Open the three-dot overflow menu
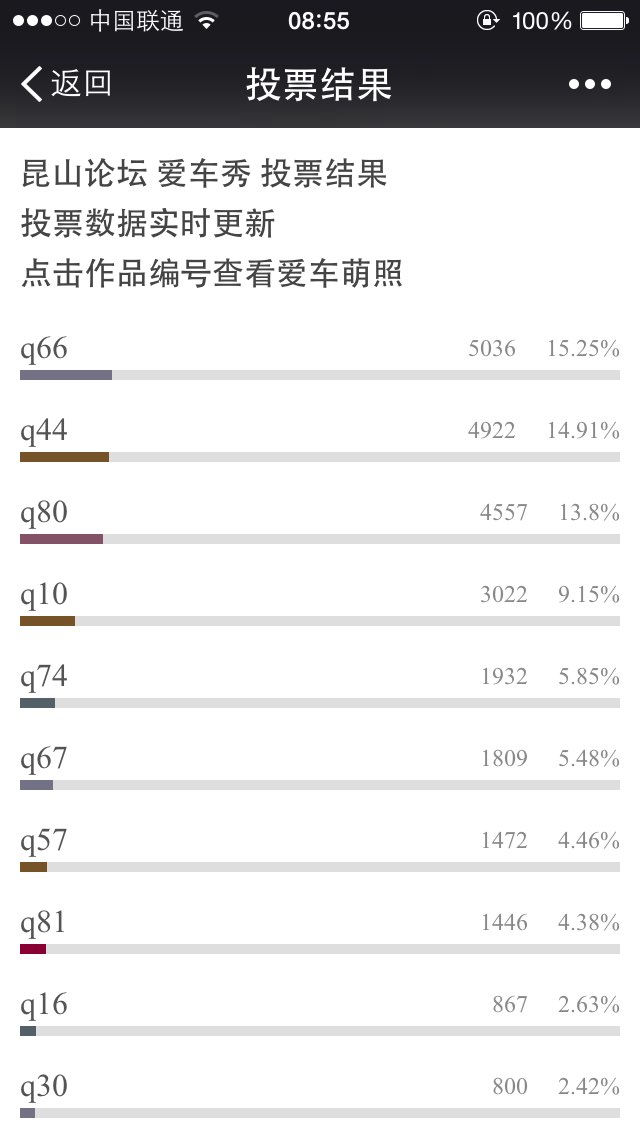The image size is (640, 1136). pyautogui.click(x=589, y=85)
